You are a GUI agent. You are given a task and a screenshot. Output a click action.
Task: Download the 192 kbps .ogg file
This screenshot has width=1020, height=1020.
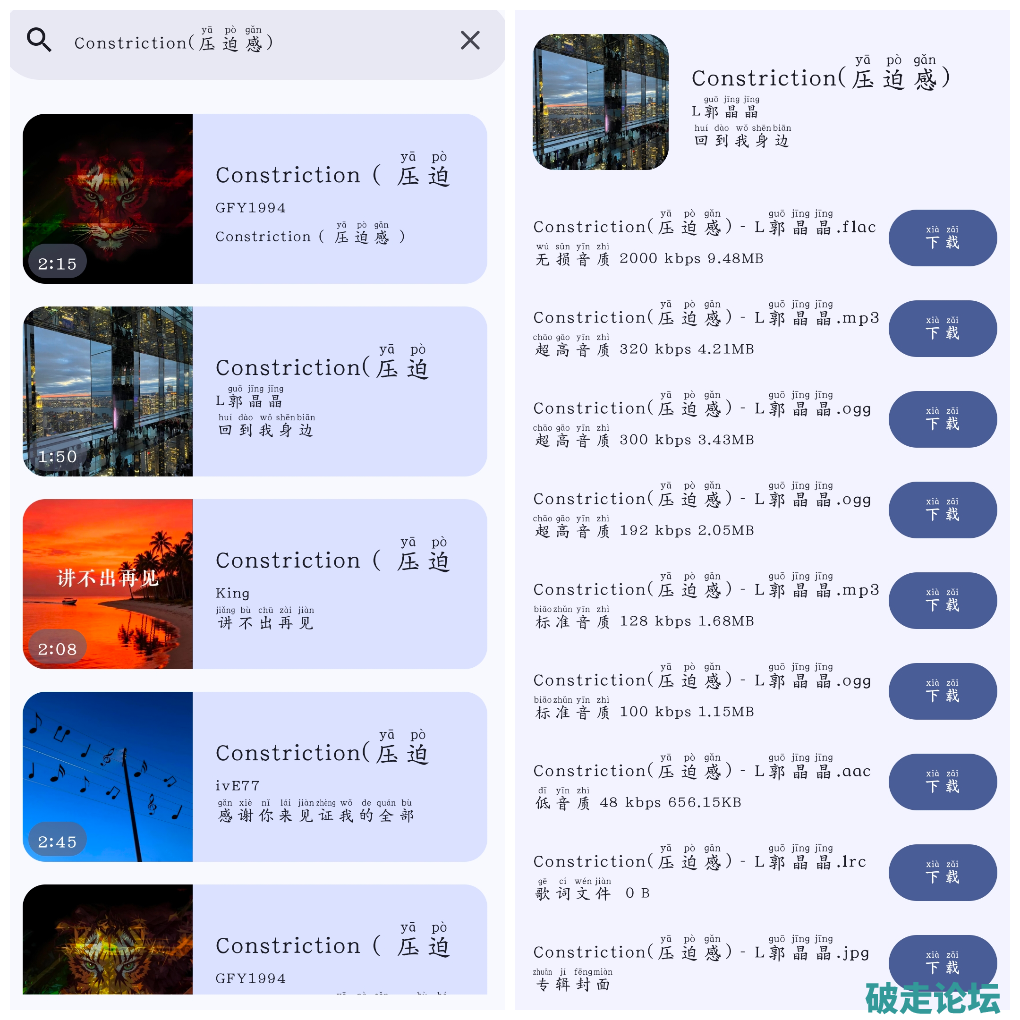pyautogui.click(x=942, y=510)
